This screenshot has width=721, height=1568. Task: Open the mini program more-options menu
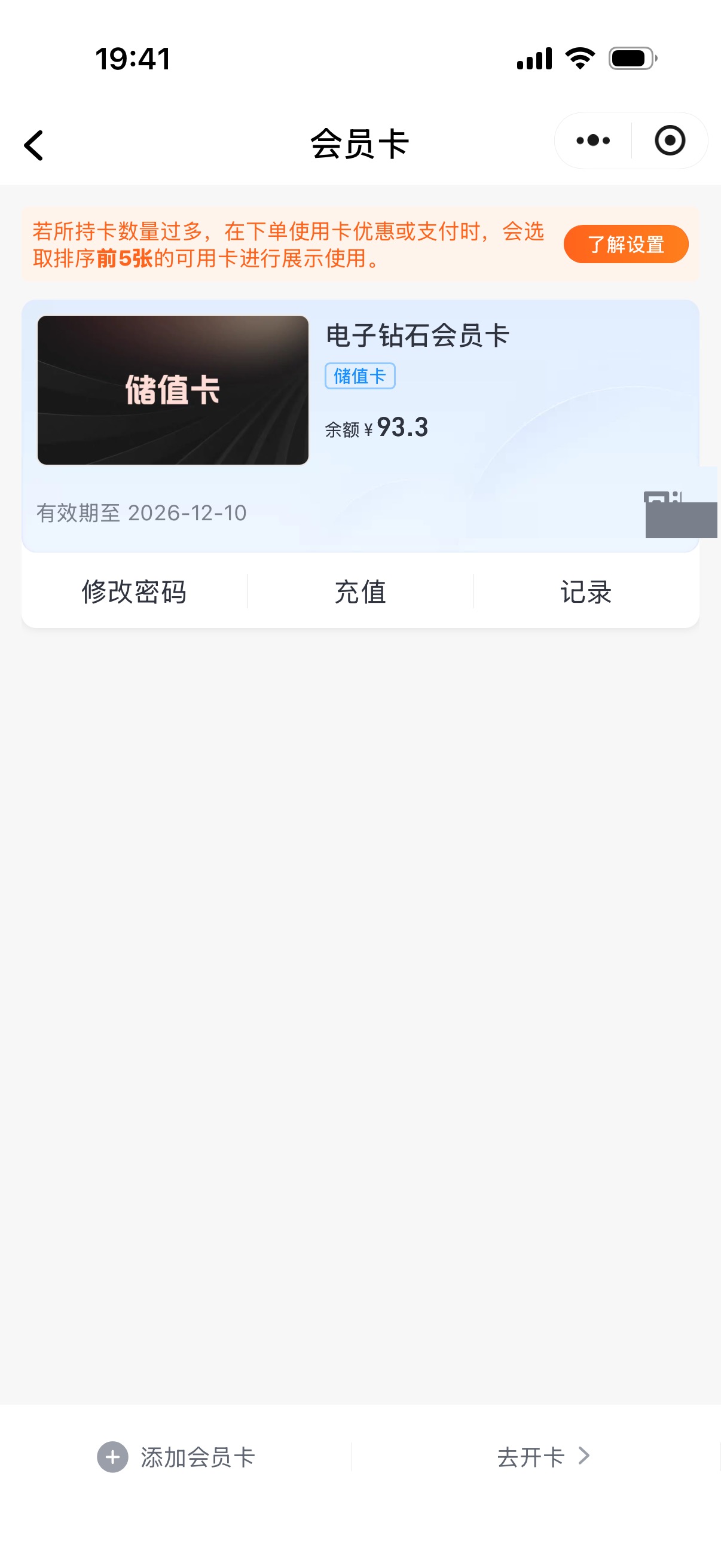[x=592, y=141]
